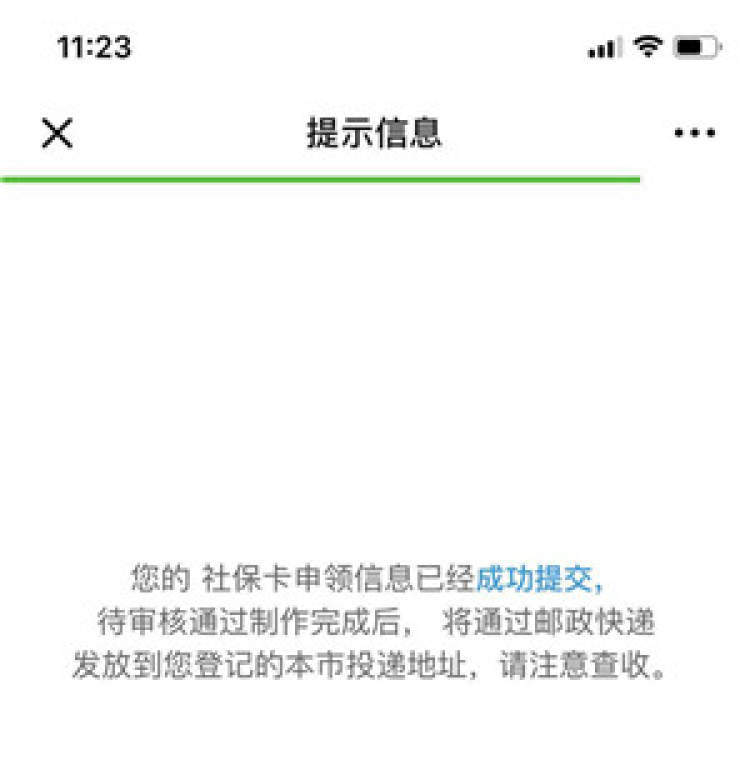This screenshot has width=750, height=780.
Task: Close the 提示信息 page
Action: [57, 133]
